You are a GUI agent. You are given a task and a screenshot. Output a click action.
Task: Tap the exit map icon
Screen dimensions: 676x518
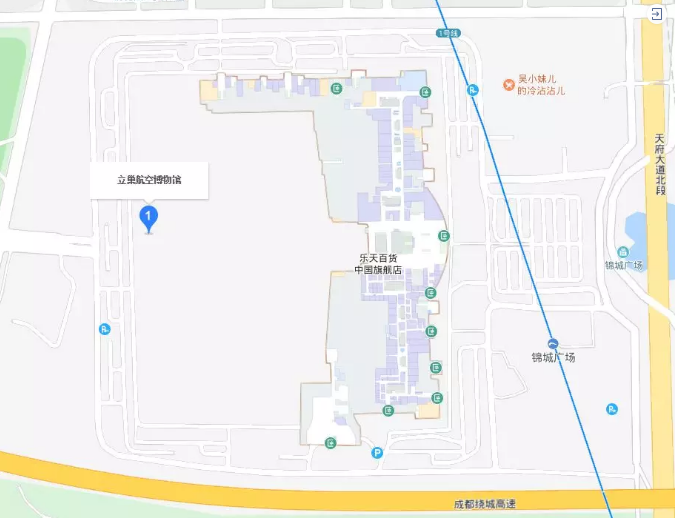(x=656, y=14)
